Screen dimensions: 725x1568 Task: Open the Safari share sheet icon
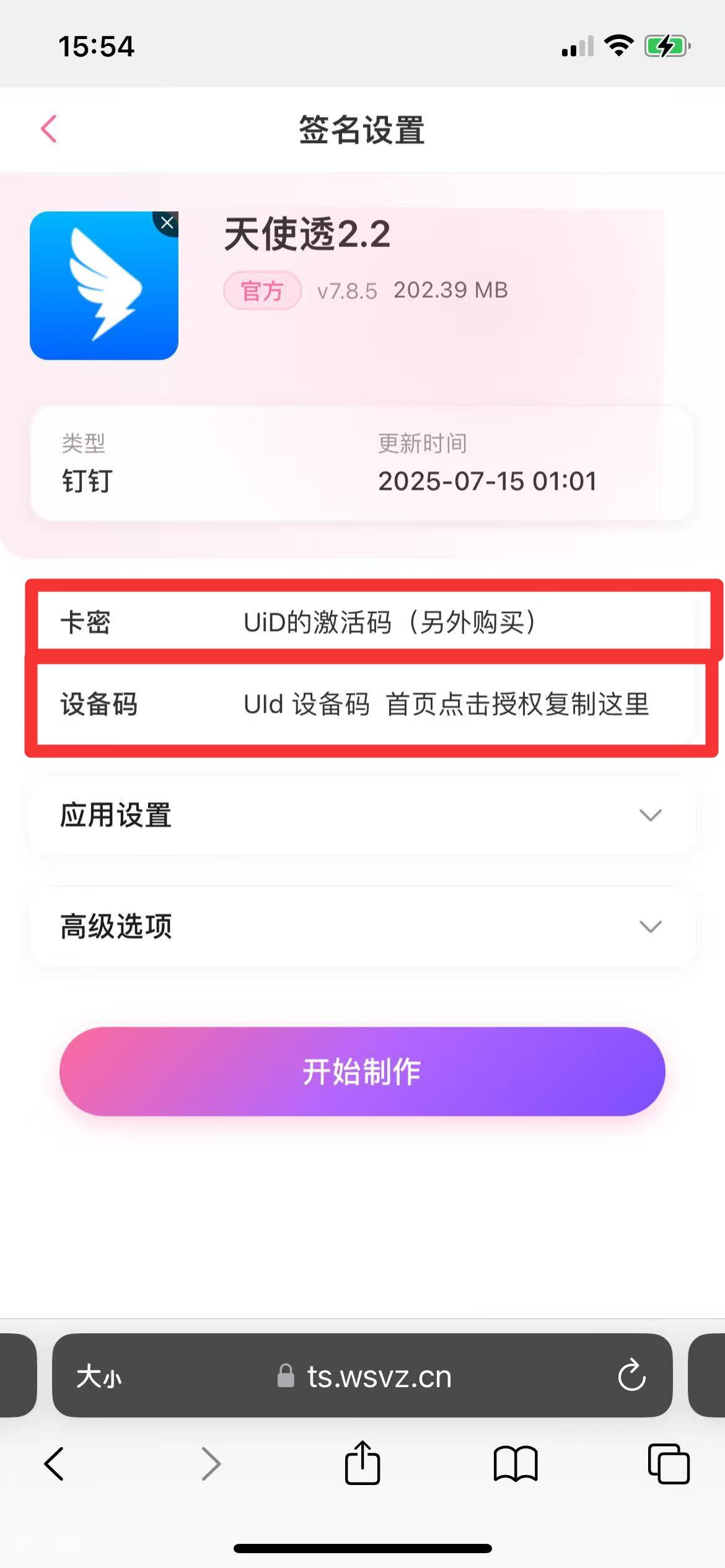click(362, 1463)
